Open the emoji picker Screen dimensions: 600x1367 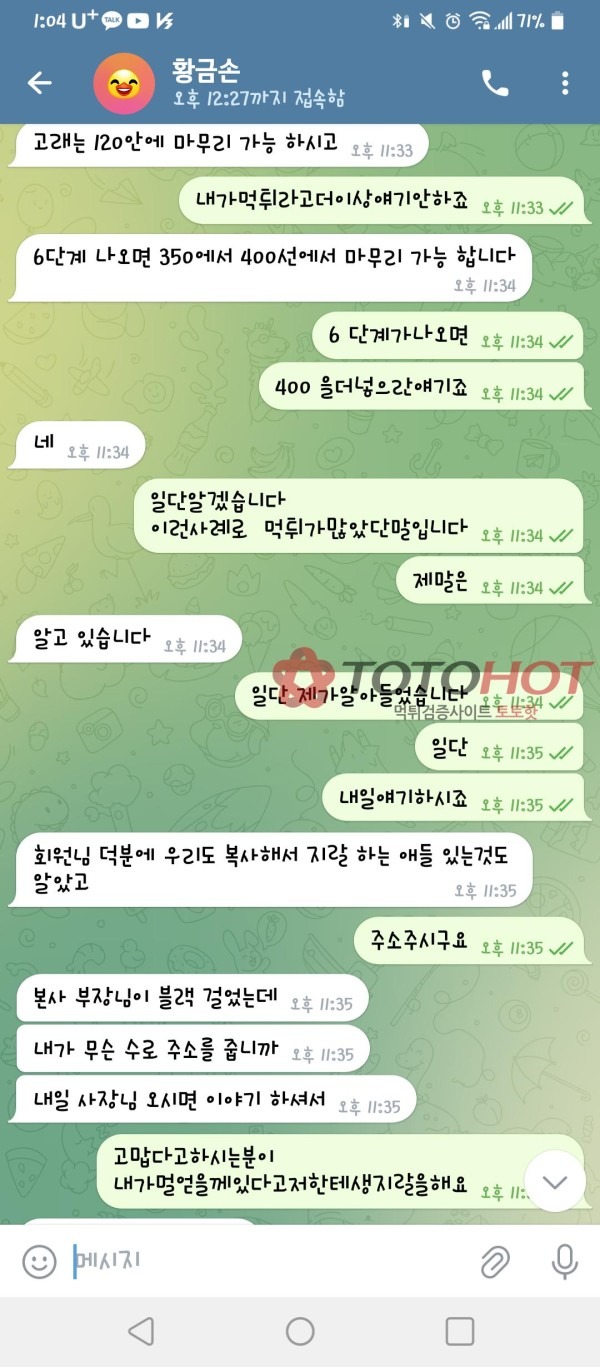click(x=39, y=1261)
